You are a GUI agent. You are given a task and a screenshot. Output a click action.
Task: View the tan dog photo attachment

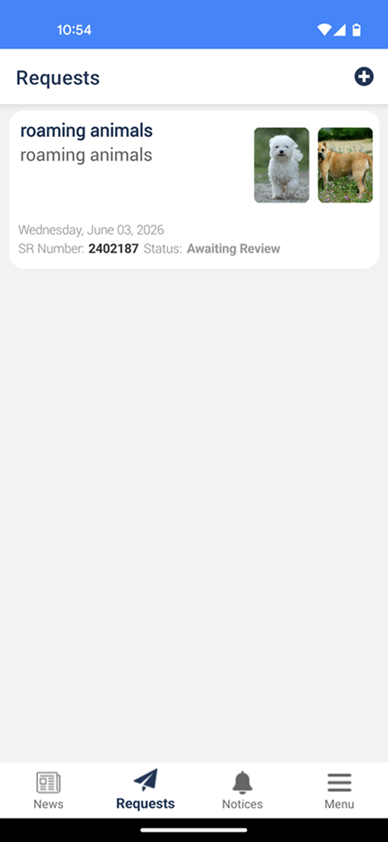pos(345,165)
